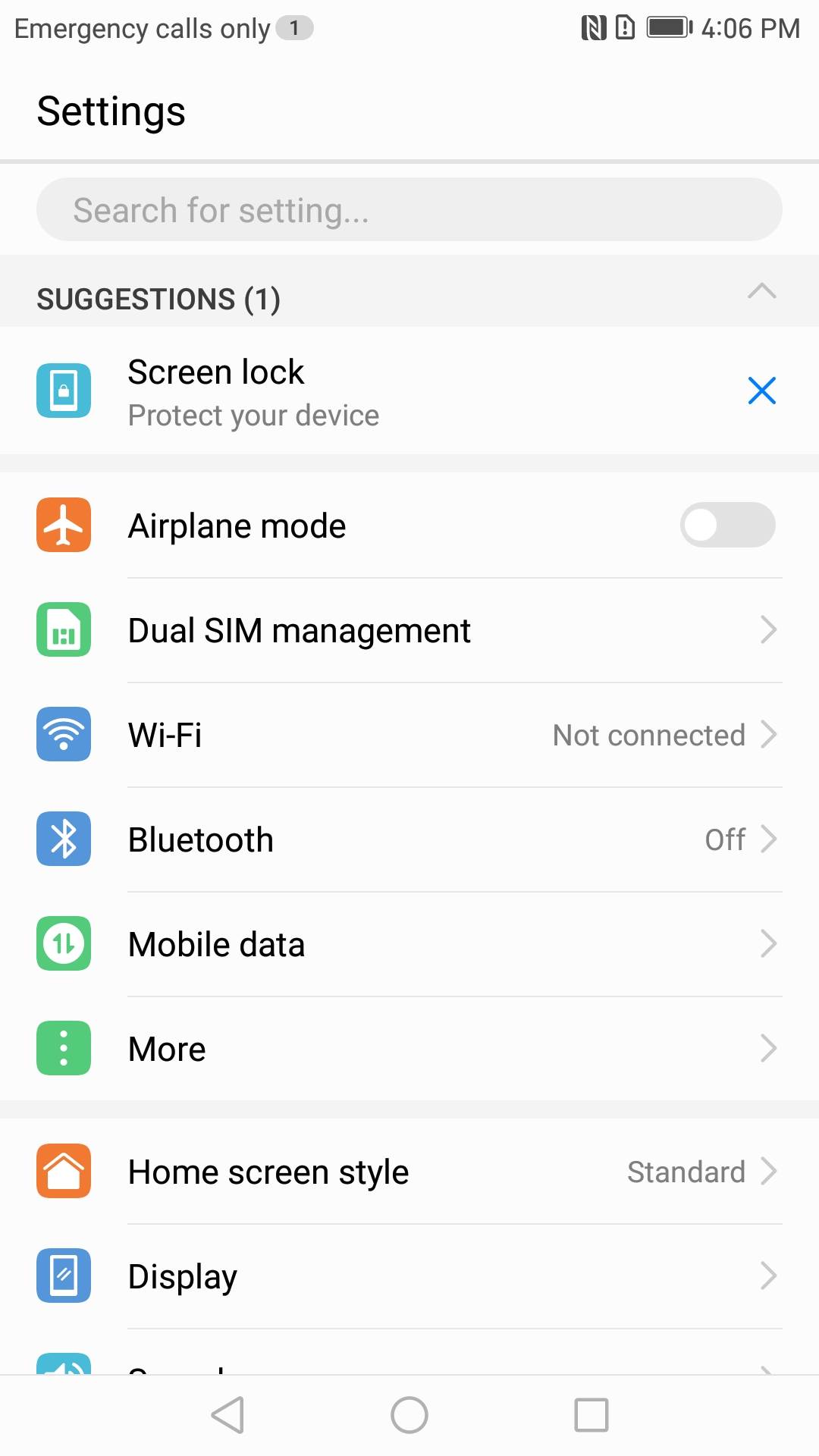Open recent apps from the navigation bar
819x1456 pixels.
591,1415
